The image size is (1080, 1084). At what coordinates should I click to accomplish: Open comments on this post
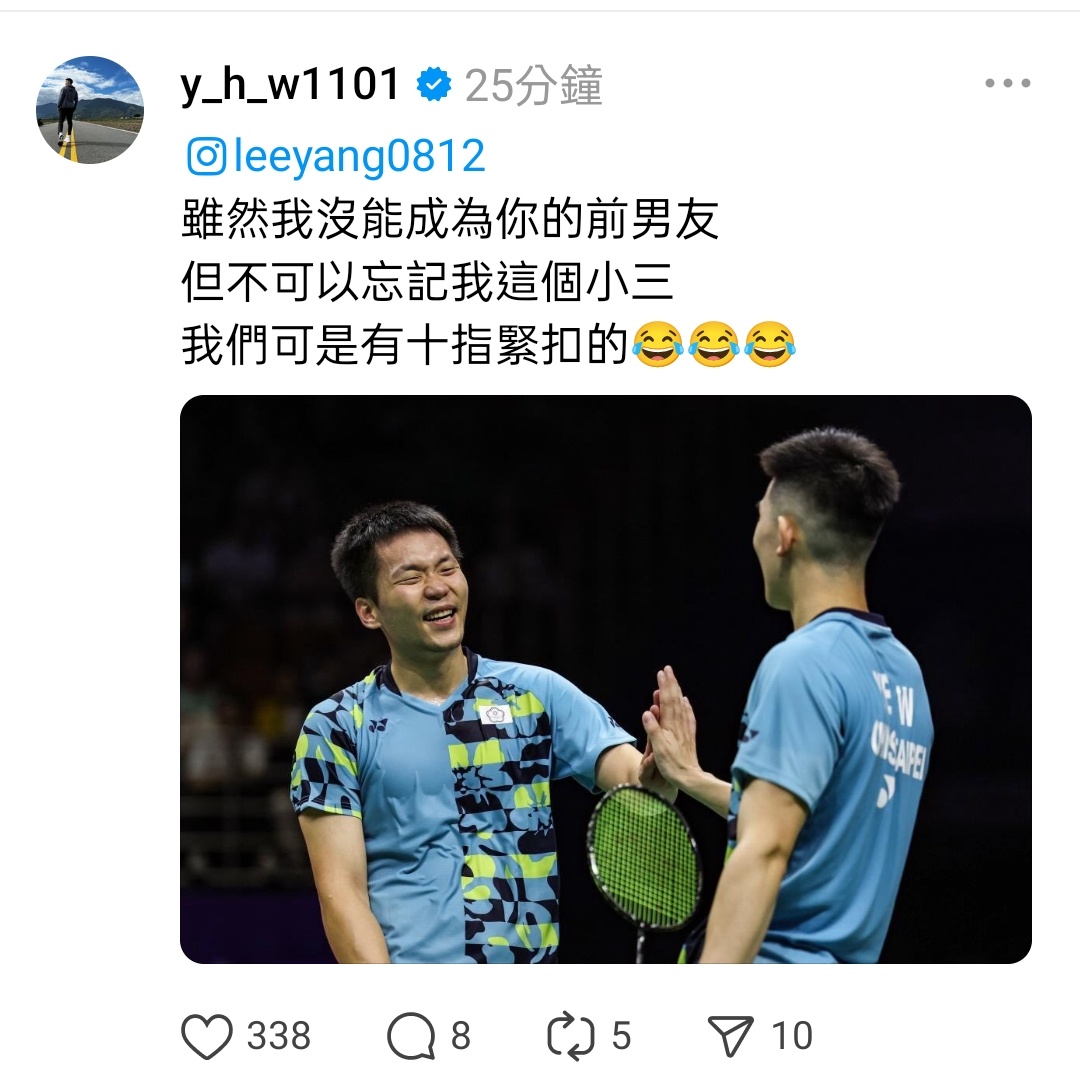pyautogui.click(x=411, y=1036)
